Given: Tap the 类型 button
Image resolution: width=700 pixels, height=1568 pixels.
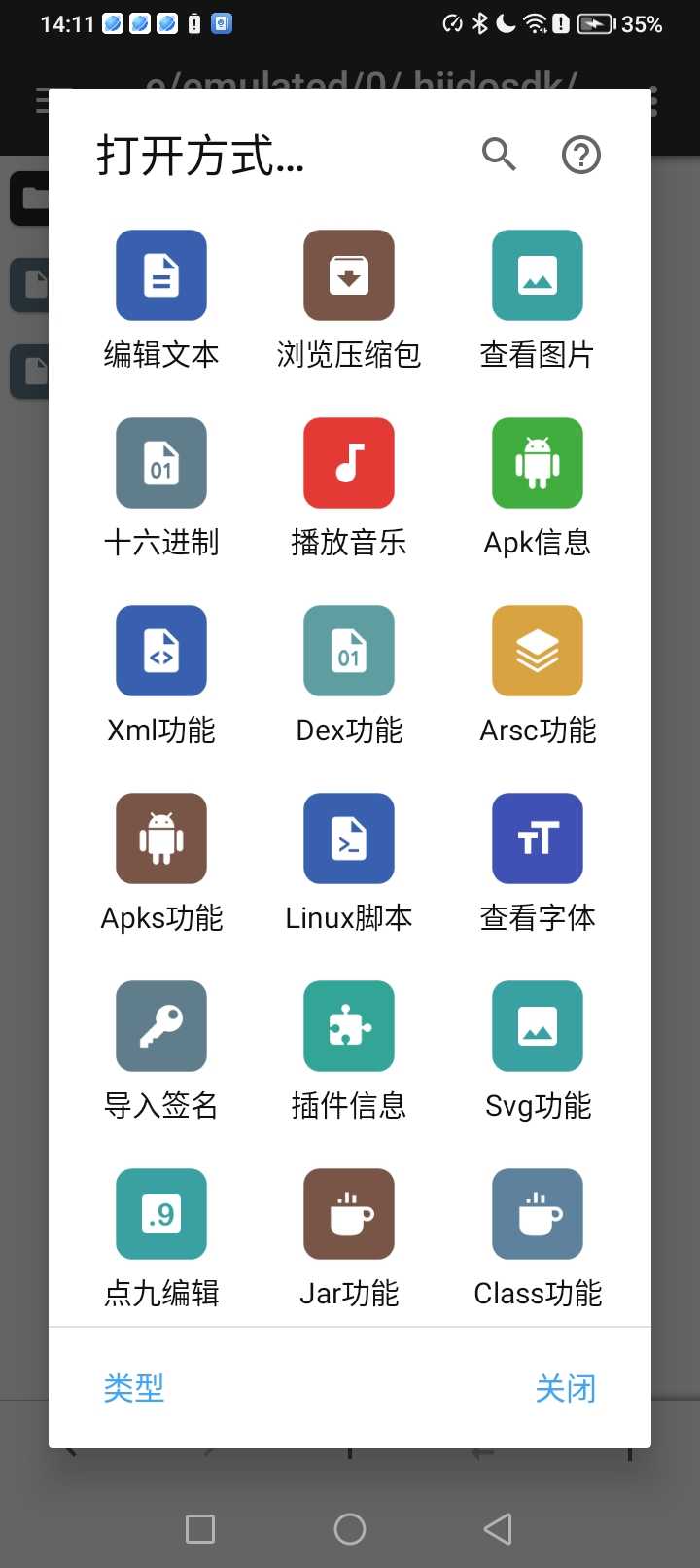Looking at the screenshot, I should click(x=134, y=1388).
